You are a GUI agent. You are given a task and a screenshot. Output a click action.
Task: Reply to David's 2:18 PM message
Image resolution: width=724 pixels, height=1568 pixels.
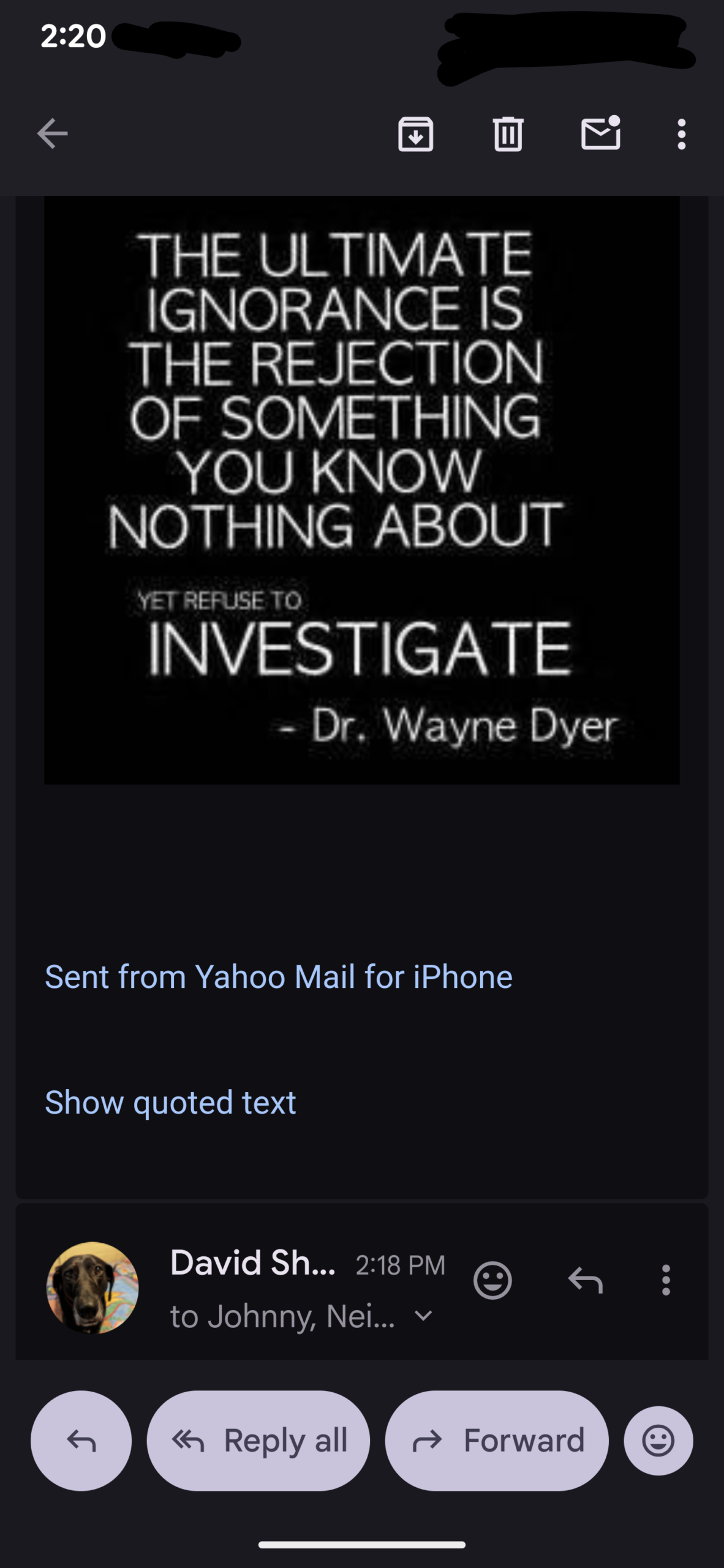point(586,1280)
